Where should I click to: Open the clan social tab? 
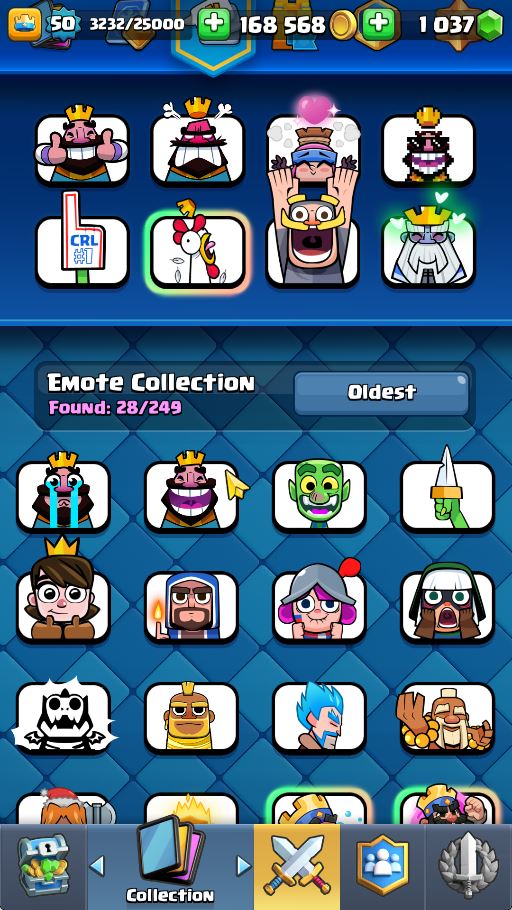(383, 867)
